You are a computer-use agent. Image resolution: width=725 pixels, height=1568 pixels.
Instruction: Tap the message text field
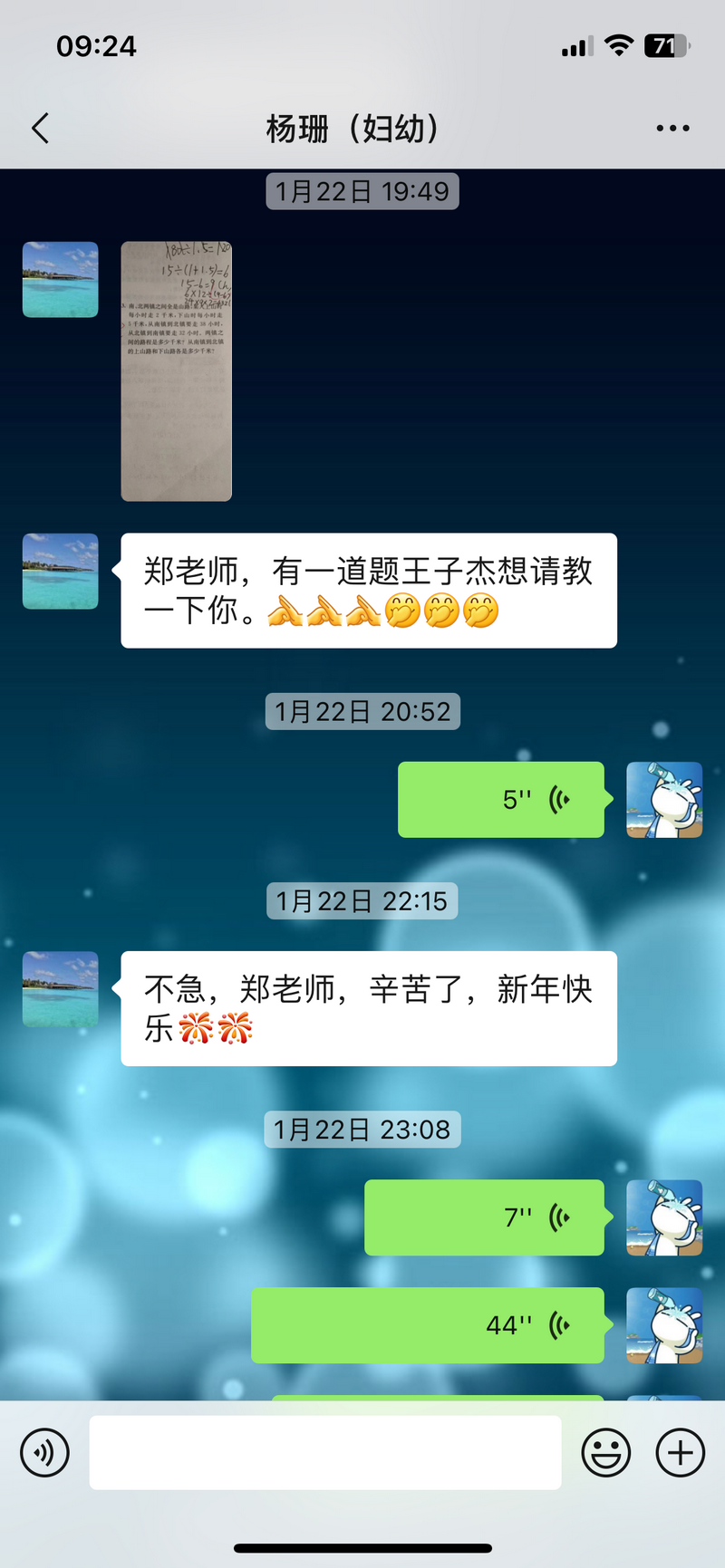pyautogui.click(x=324, y=1452)
